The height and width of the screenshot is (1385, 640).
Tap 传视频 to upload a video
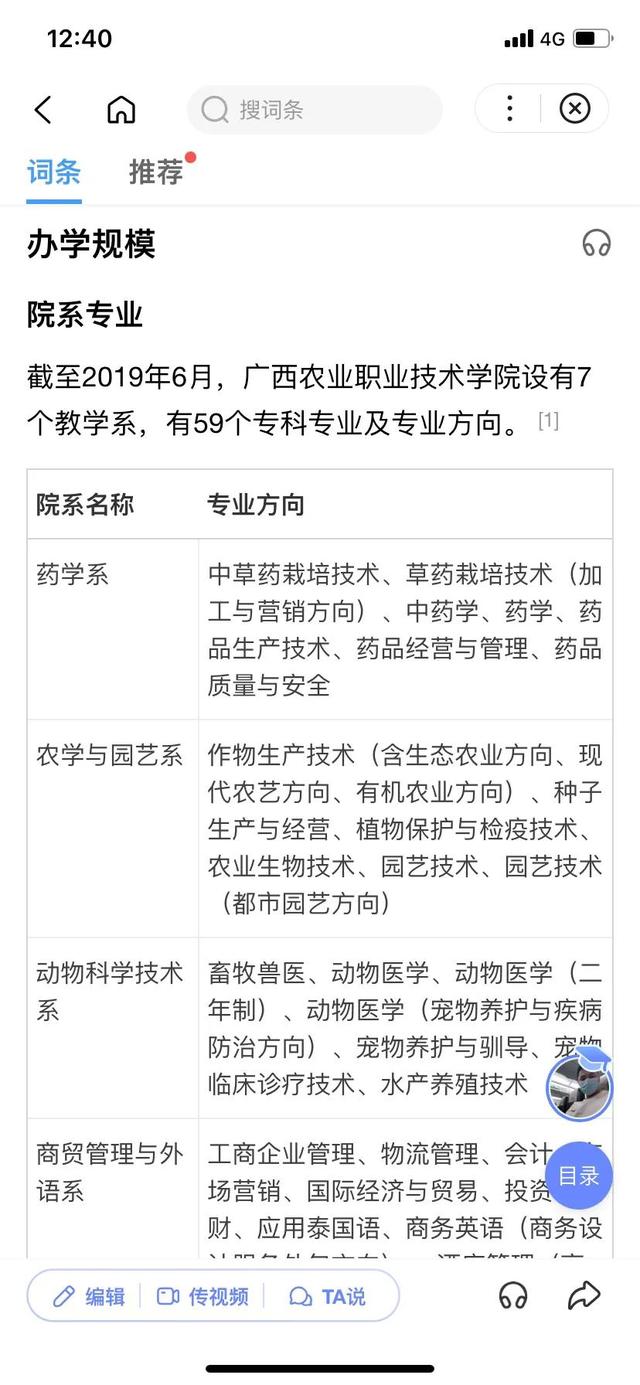tap(203, 1297)
